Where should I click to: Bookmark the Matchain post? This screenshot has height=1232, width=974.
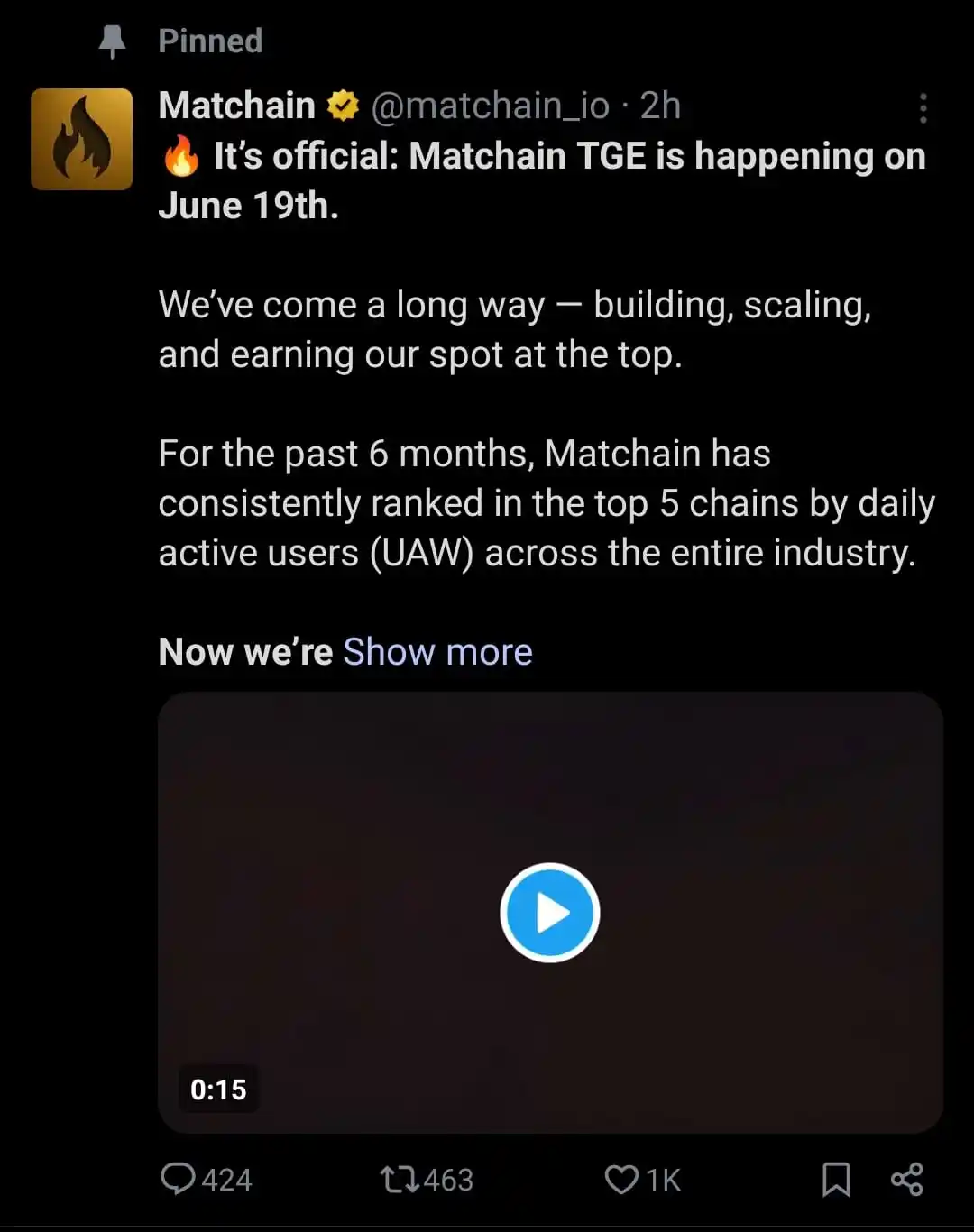[835, 1179]
